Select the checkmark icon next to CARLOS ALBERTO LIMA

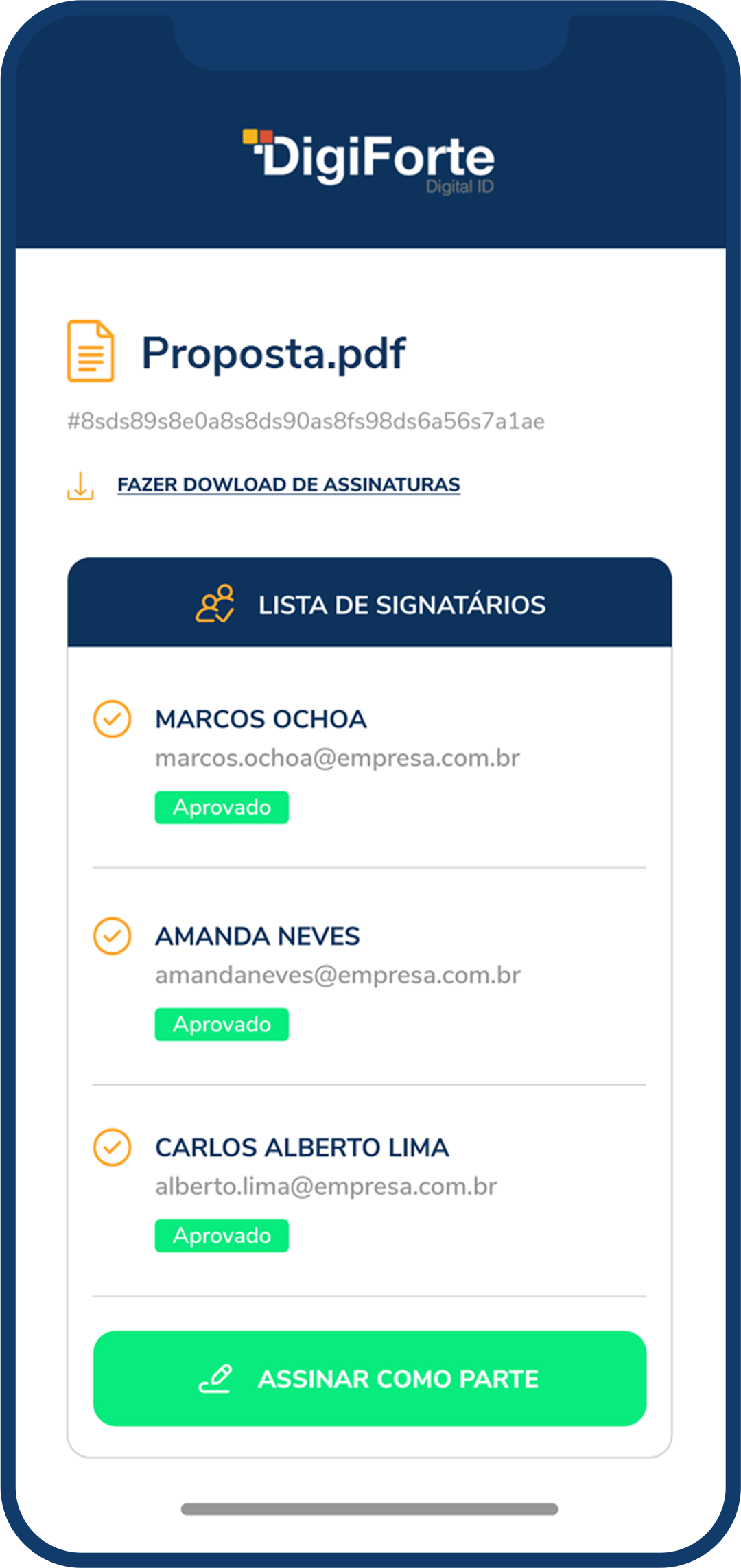[x=113, y=1147]
